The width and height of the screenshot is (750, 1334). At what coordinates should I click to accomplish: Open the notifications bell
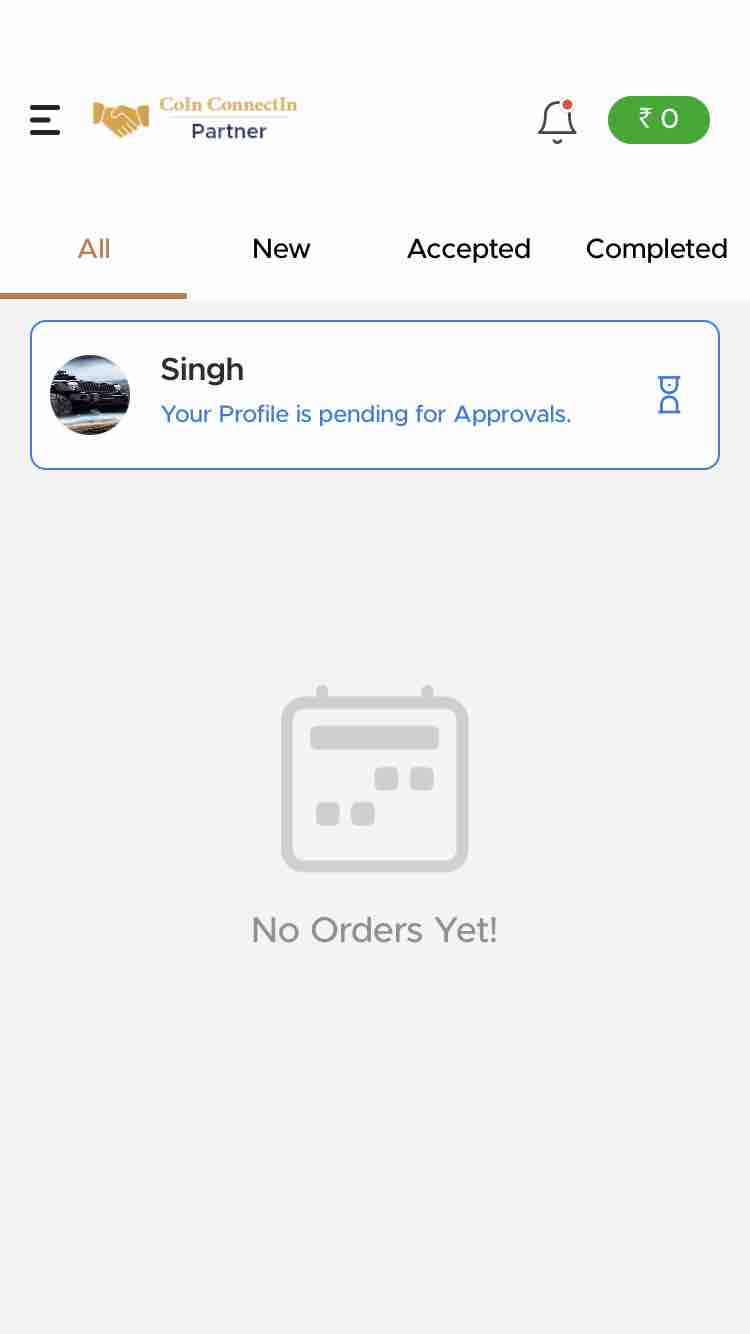point(557,121)
